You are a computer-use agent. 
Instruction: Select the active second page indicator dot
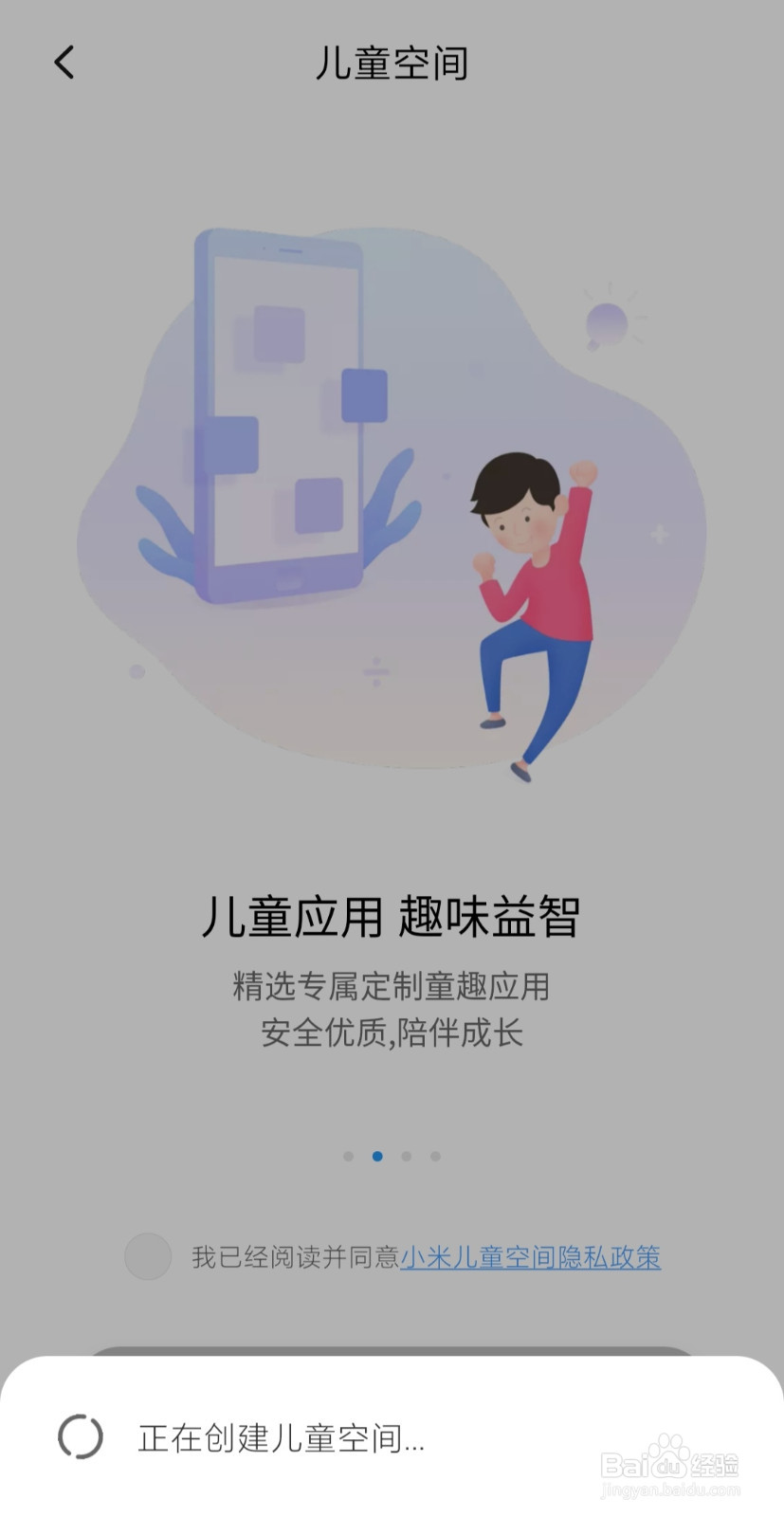[377, 1156]
